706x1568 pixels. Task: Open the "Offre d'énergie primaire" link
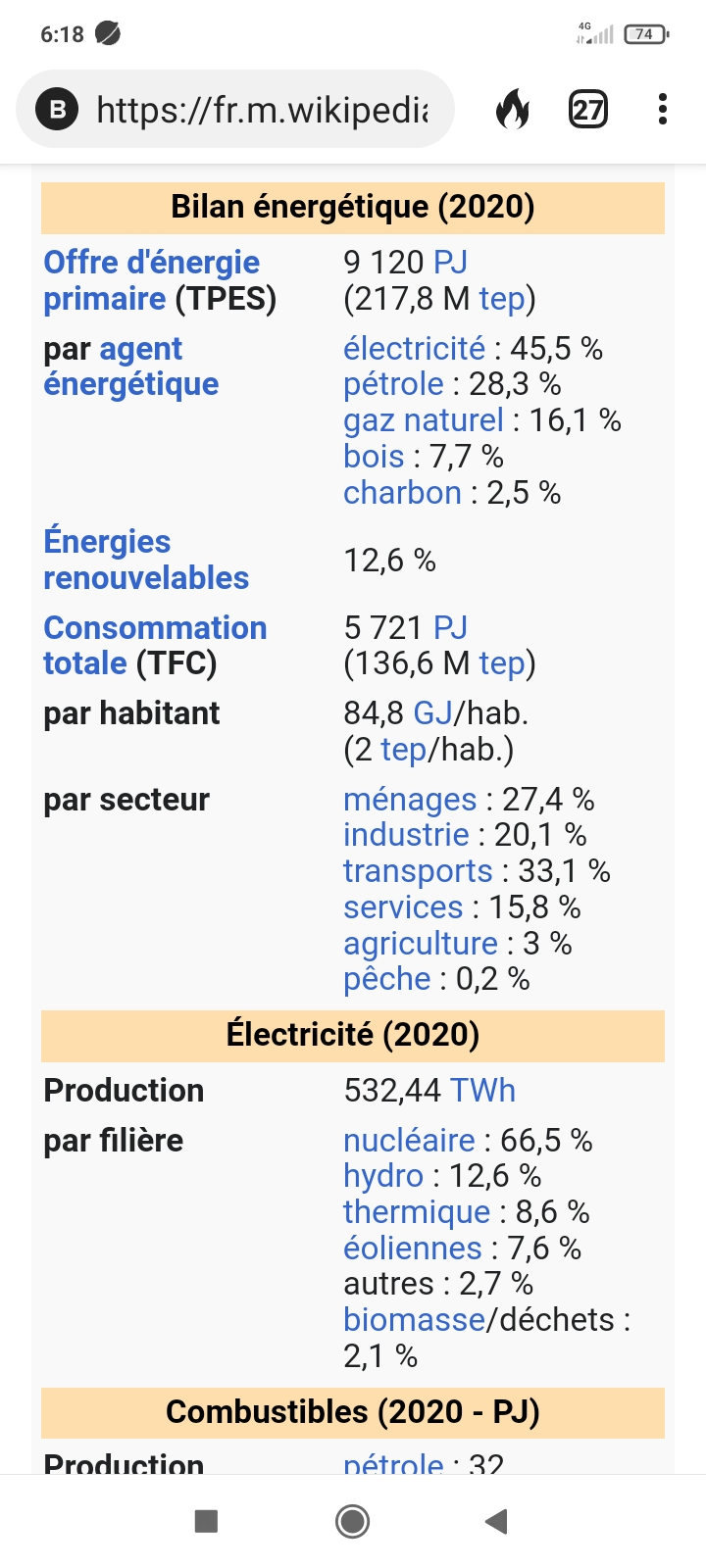point(152,280)
